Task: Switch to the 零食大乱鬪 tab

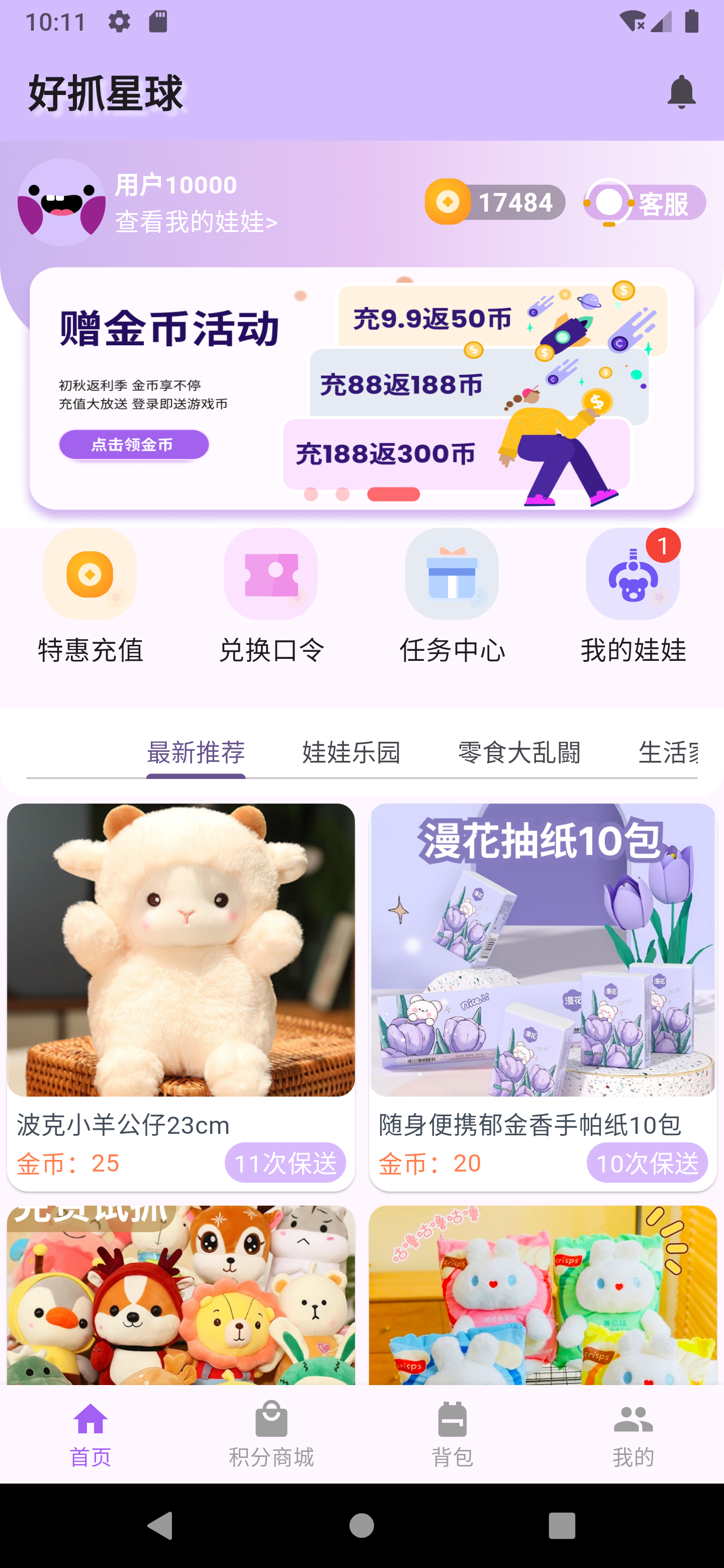Action: 519,753
